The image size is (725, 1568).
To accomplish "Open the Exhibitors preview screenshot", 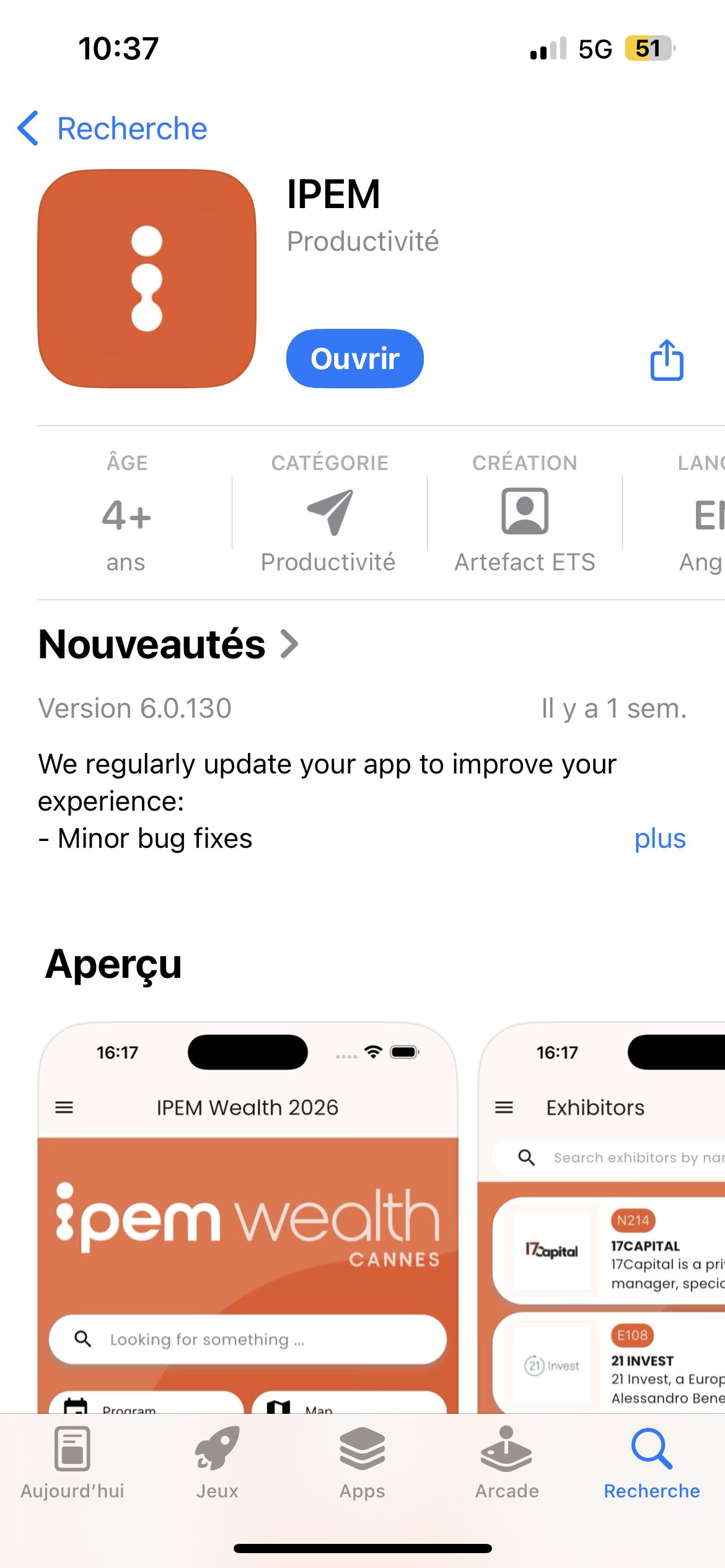I will (x=601, y=1239).
